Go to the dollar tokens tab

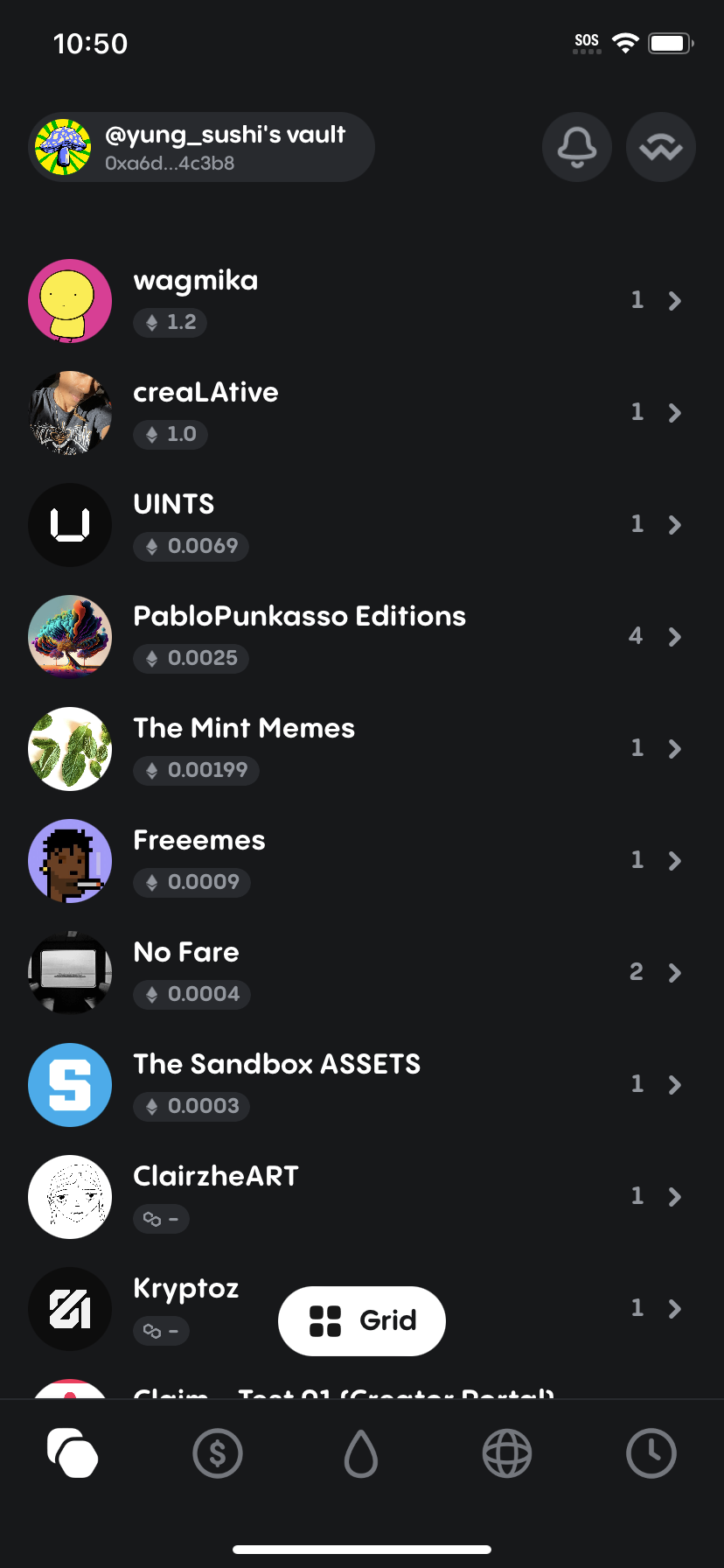tap(218, 1453)
